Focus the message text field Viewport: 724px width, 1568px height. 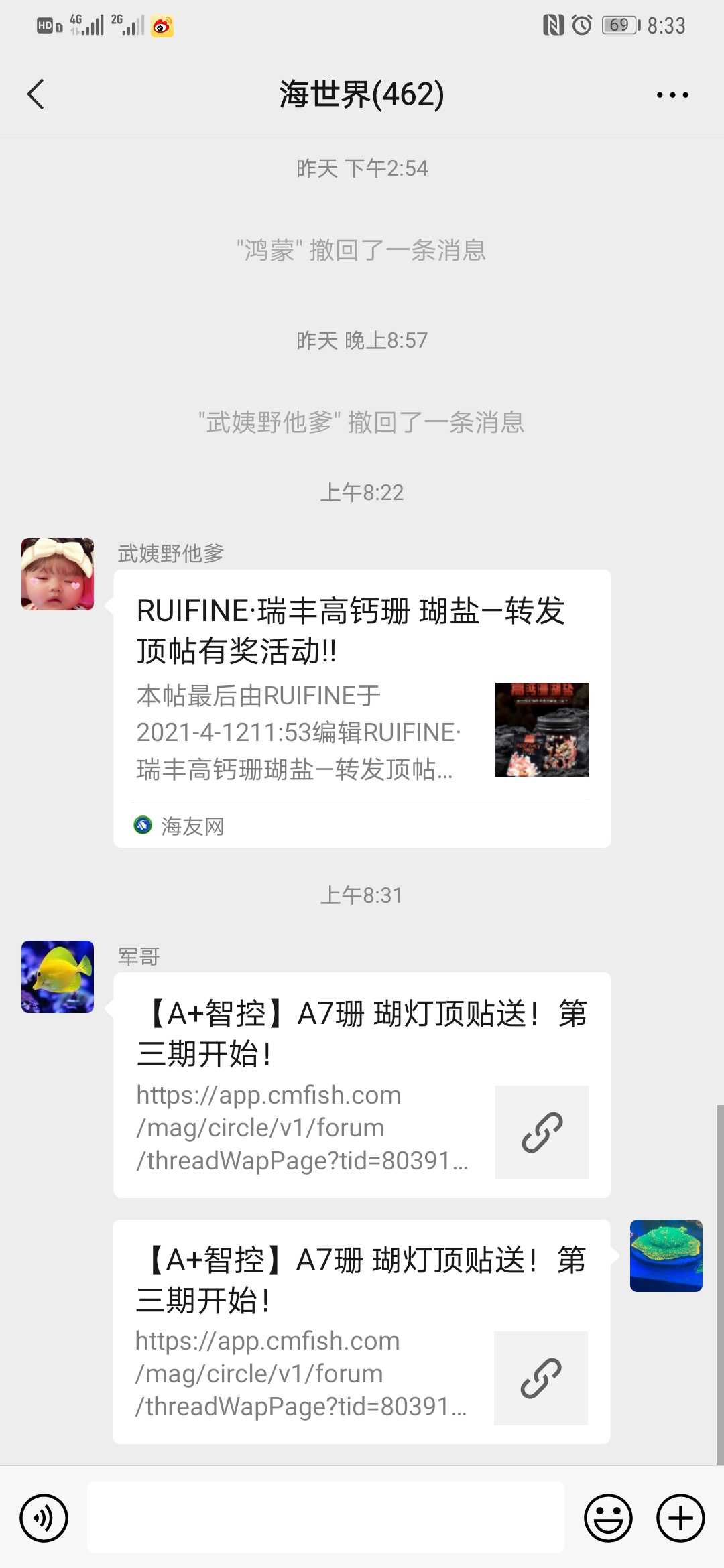[x=326, y=1518]
